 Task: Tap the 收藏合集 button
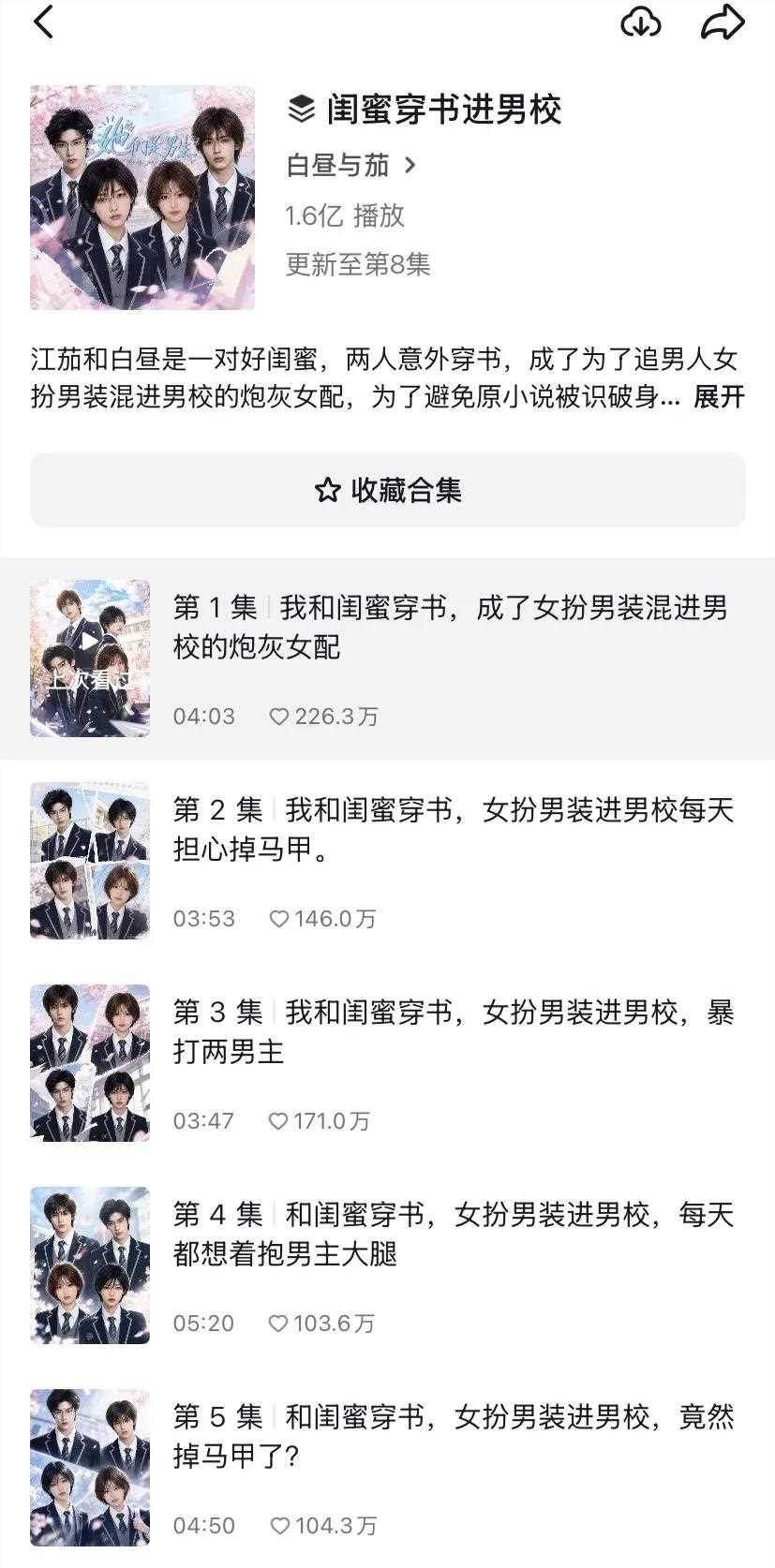point(388,490)
